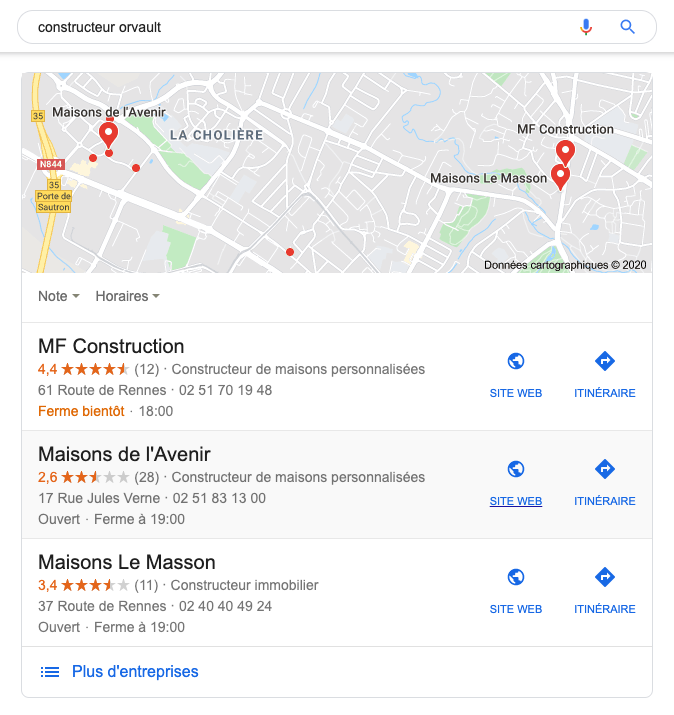Visit MF Construction's website
This screenshot has width=674, height=715.
point(516,374)
